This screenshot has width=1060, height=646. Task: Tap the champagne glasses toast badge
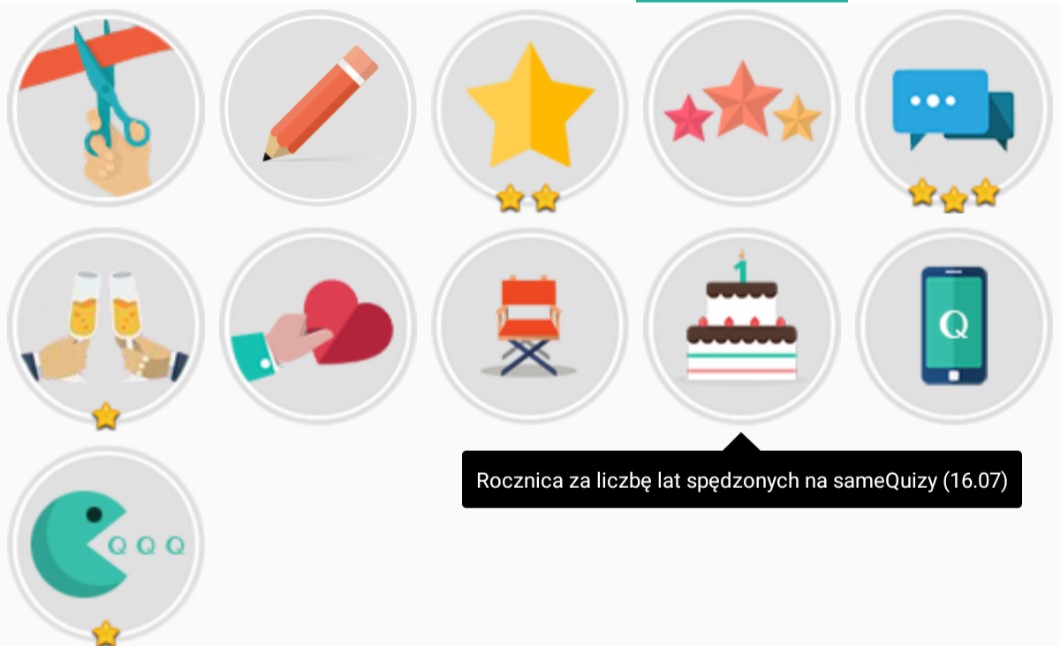[106, 326]
